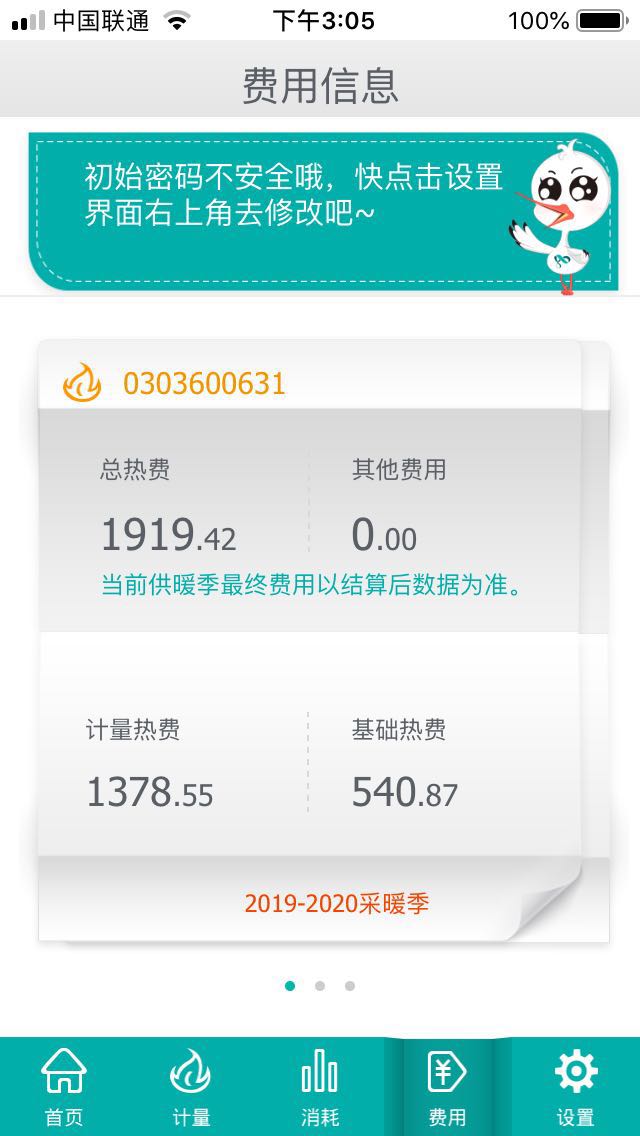Viewport: 640px width, 1136px height.
Task: Go to the 消耗 consumption tab
Action: 320,1088
